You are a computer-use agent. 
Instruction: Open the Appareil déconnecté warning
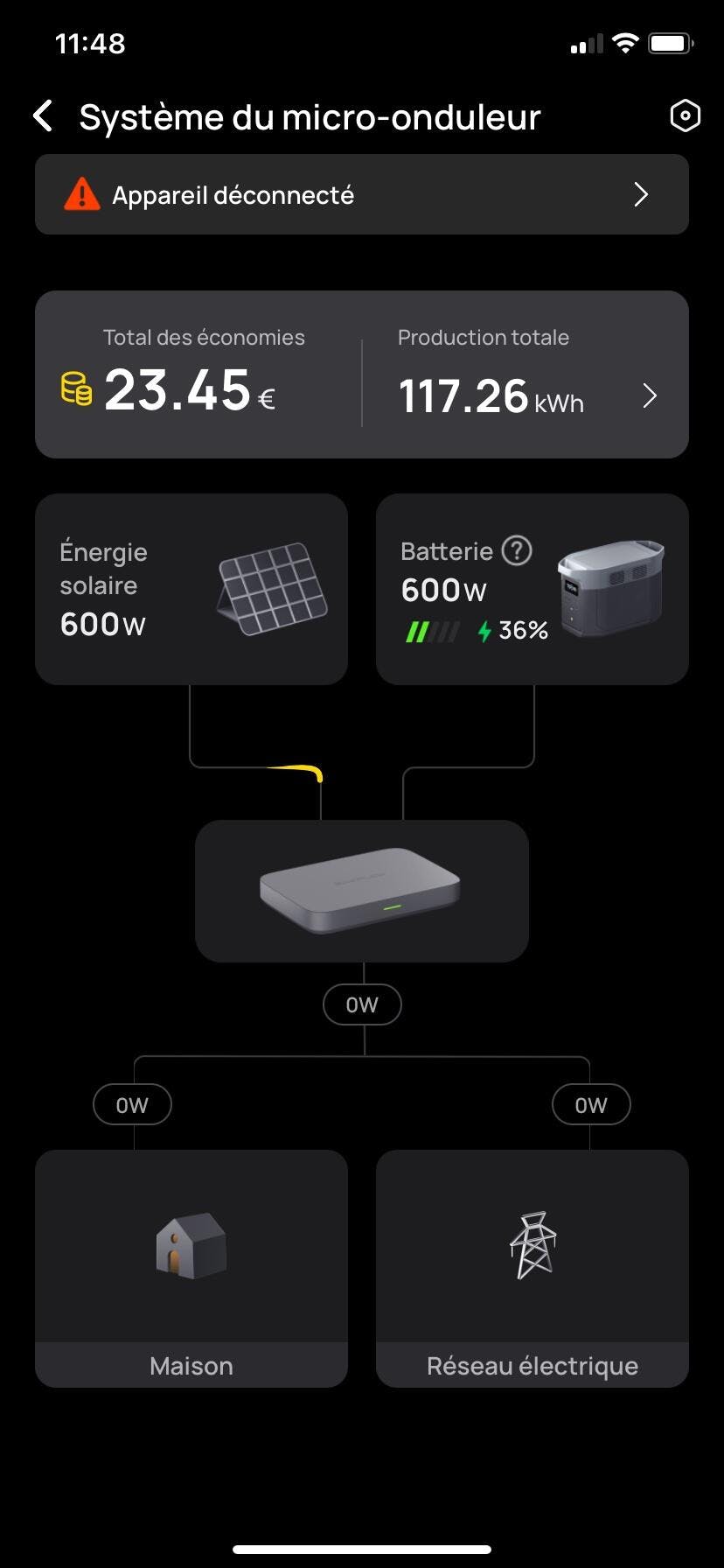tap(361, 194)
